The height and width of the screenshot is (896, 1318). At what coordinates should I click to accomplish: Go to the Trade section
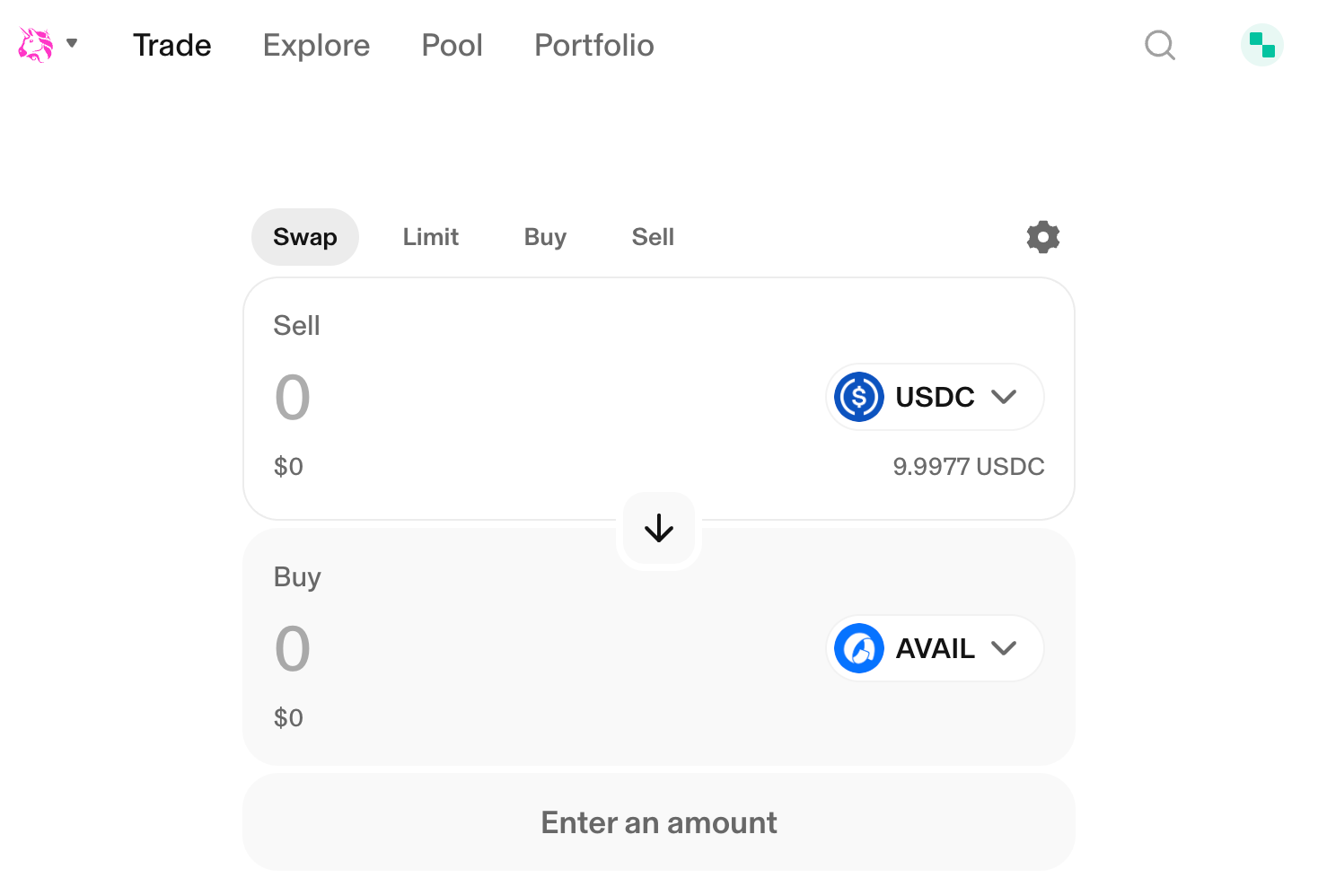point(171,45)
